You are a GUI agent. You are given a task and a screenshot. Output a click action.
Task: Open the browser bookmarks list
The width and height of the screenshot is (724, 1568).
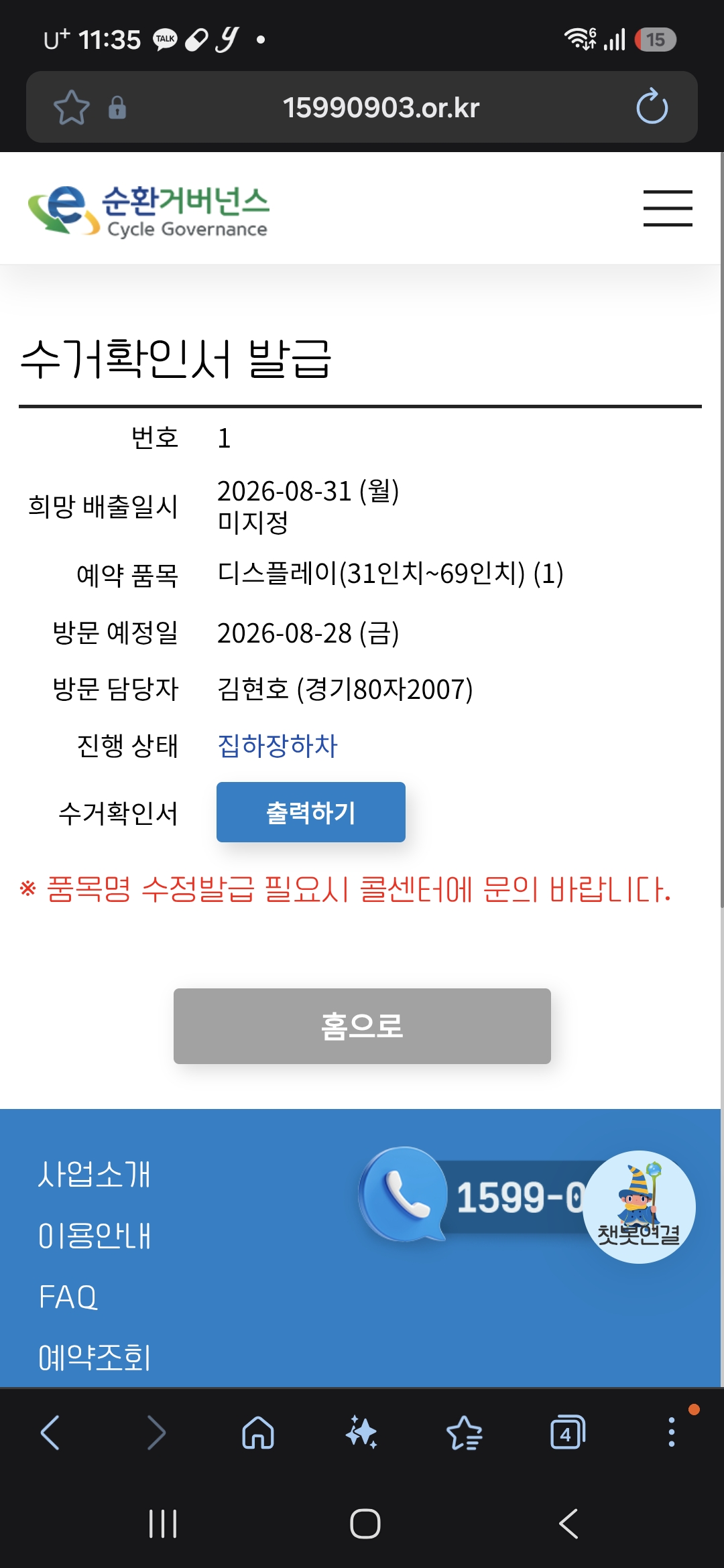point(465,1433)
